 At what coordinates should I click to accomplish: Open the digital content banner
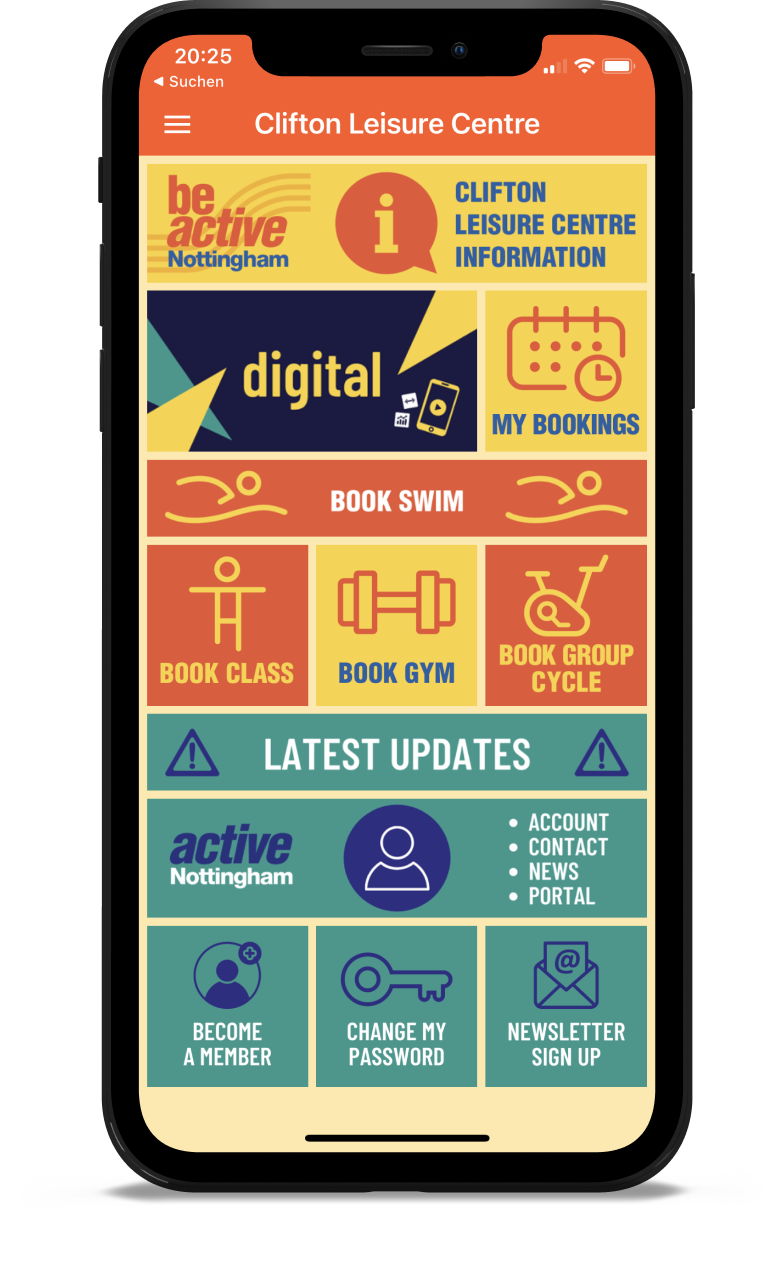point(312,371)
